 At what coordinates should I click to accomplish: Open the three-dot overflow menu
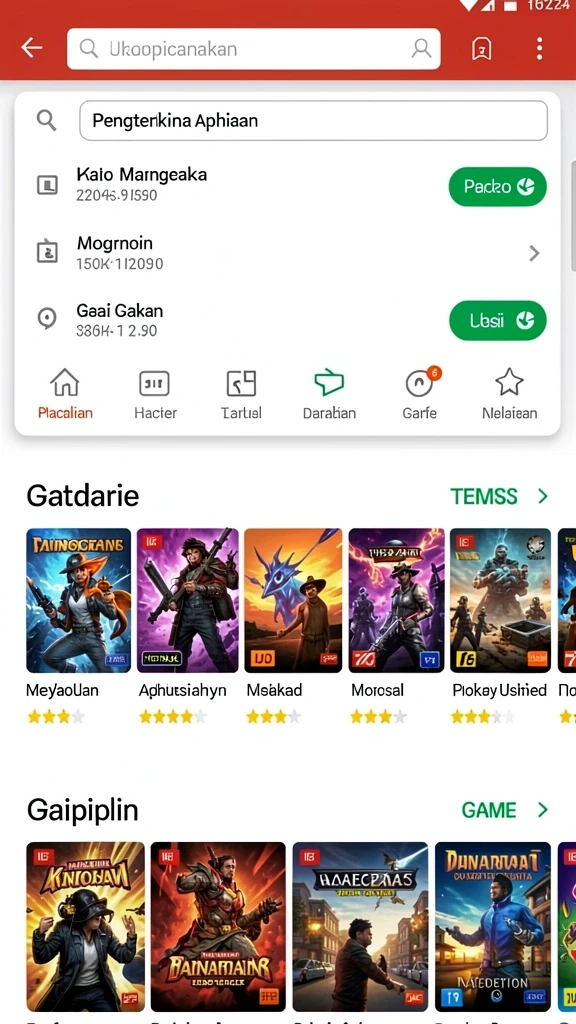coord(539,49)
